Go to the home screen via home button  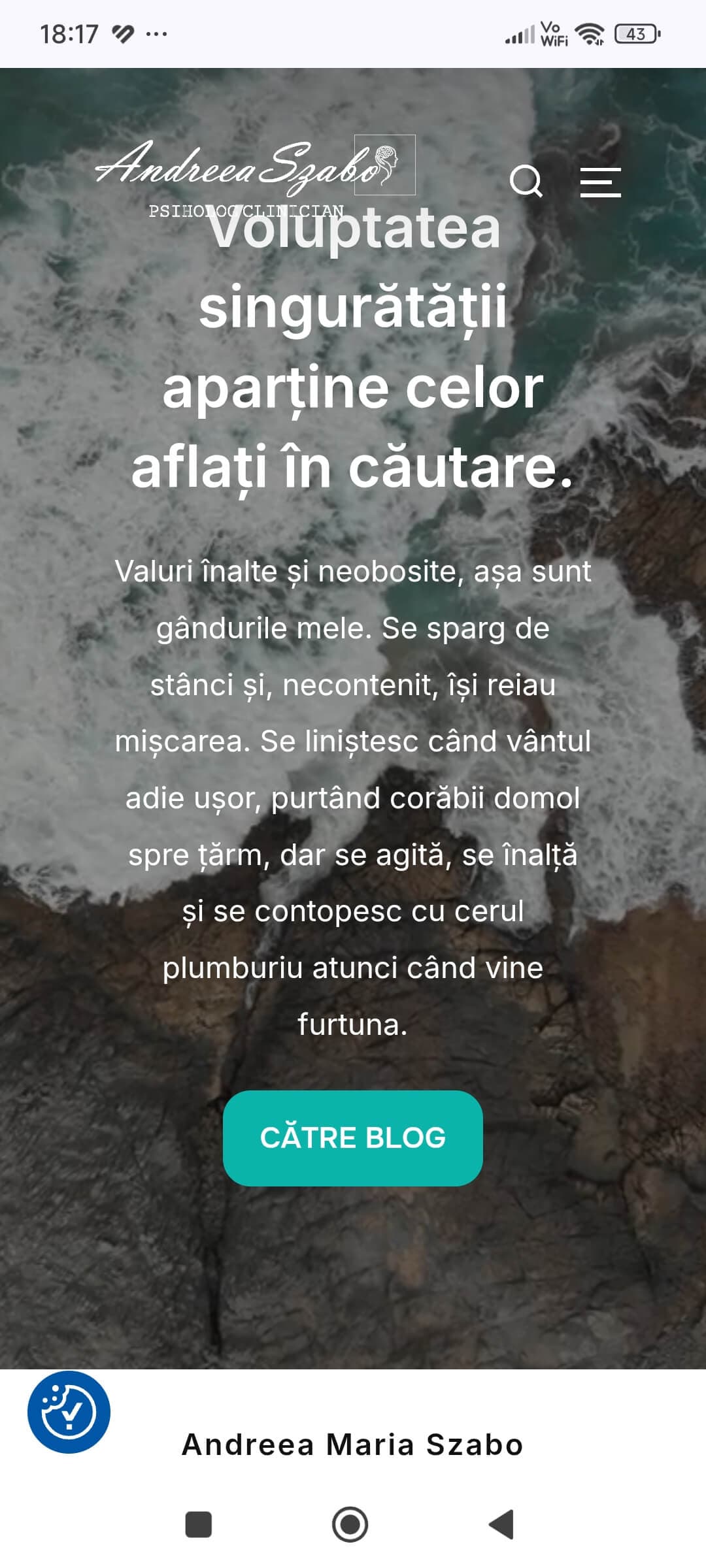350,1524
